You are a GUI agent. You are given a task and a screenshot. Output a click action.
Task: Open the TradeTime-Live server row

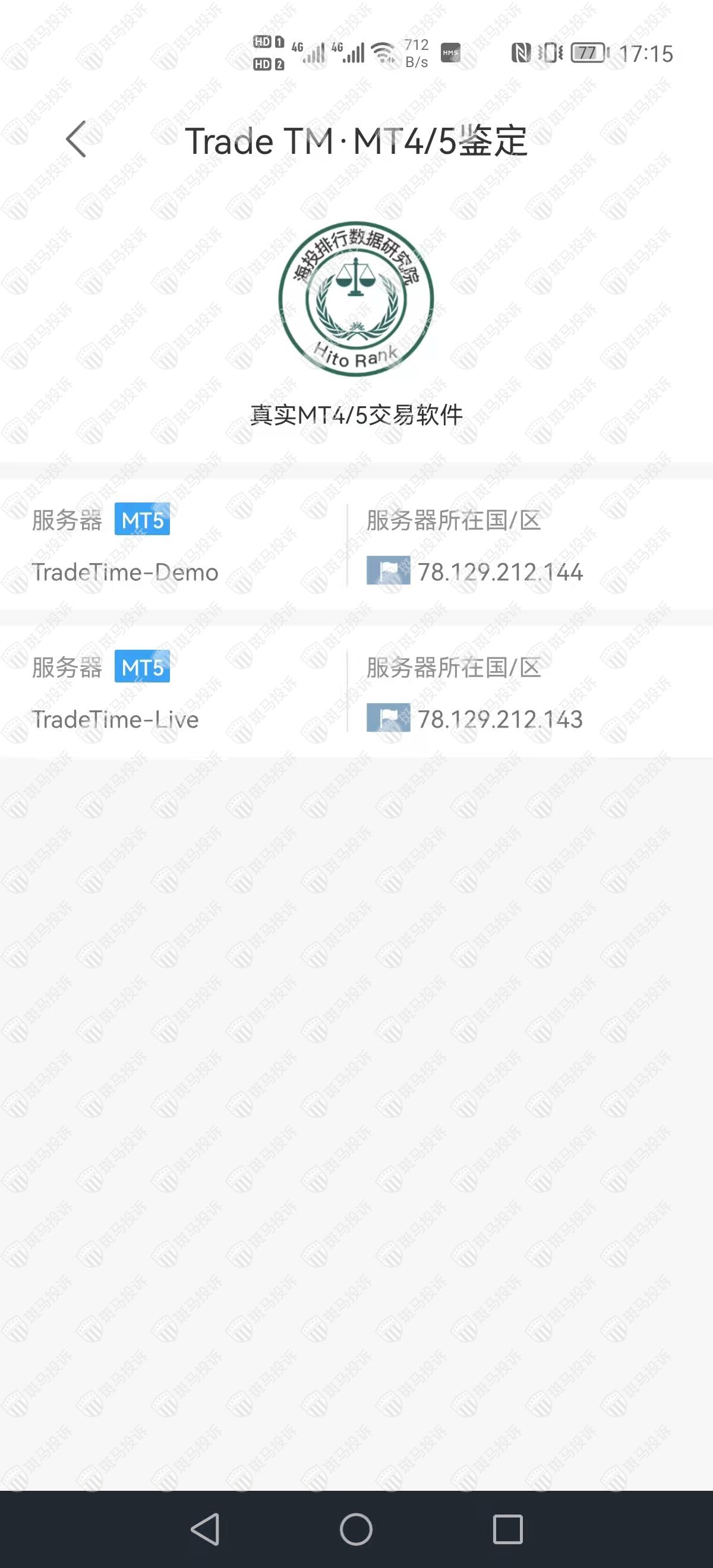(x=116, y=719)
